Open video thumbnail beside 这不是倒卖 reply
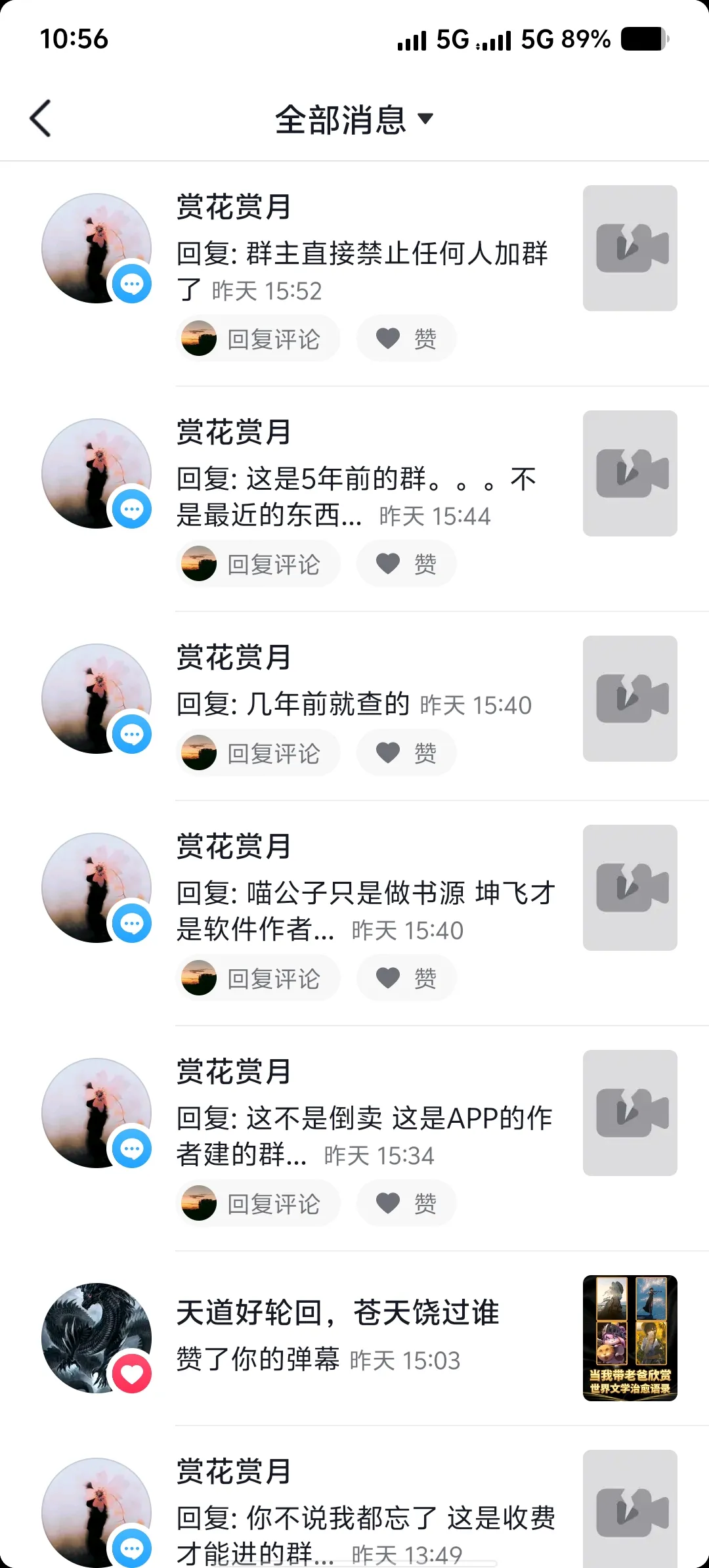Viewport: 709px width, 1568px height. (x=630, y=1113)
